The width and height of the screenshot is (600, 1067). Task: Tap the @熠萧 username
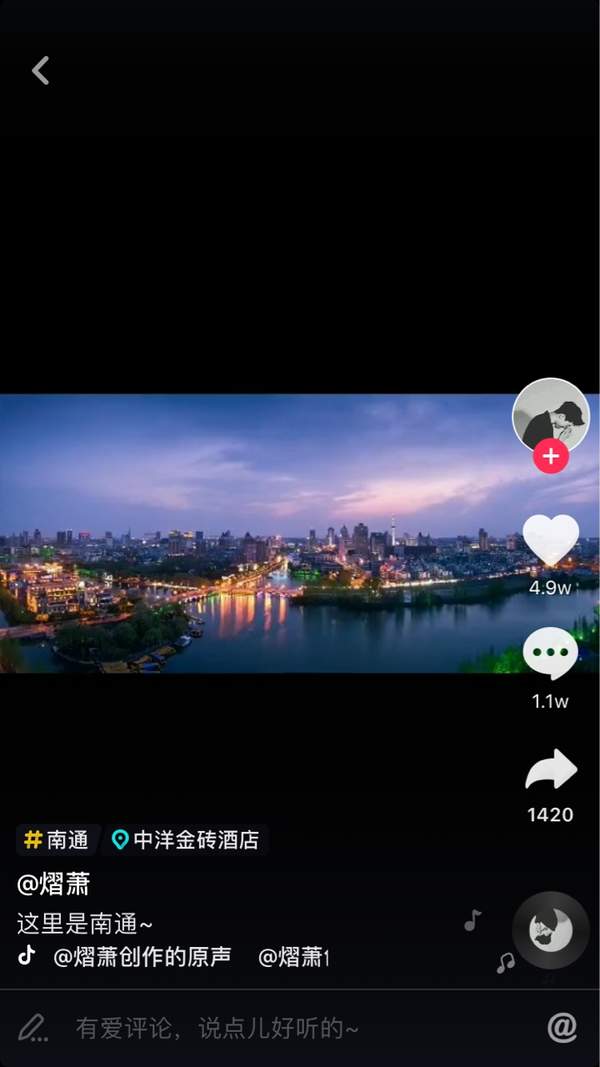(x=54, y=883)
